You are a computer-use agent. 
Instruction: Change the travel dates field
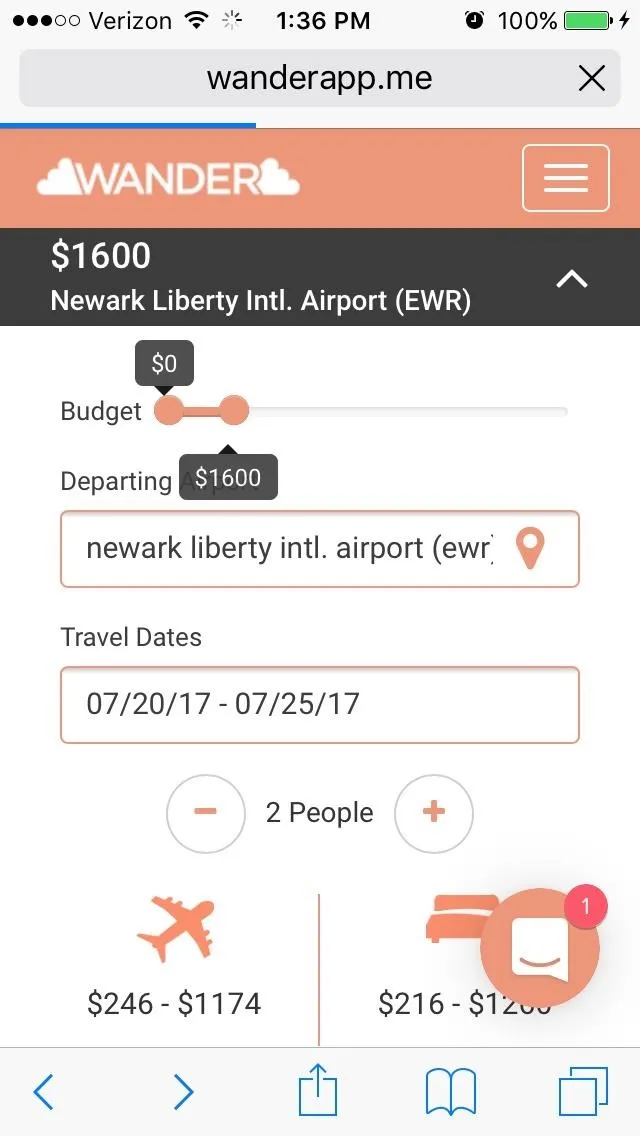(x=320, y=704)
